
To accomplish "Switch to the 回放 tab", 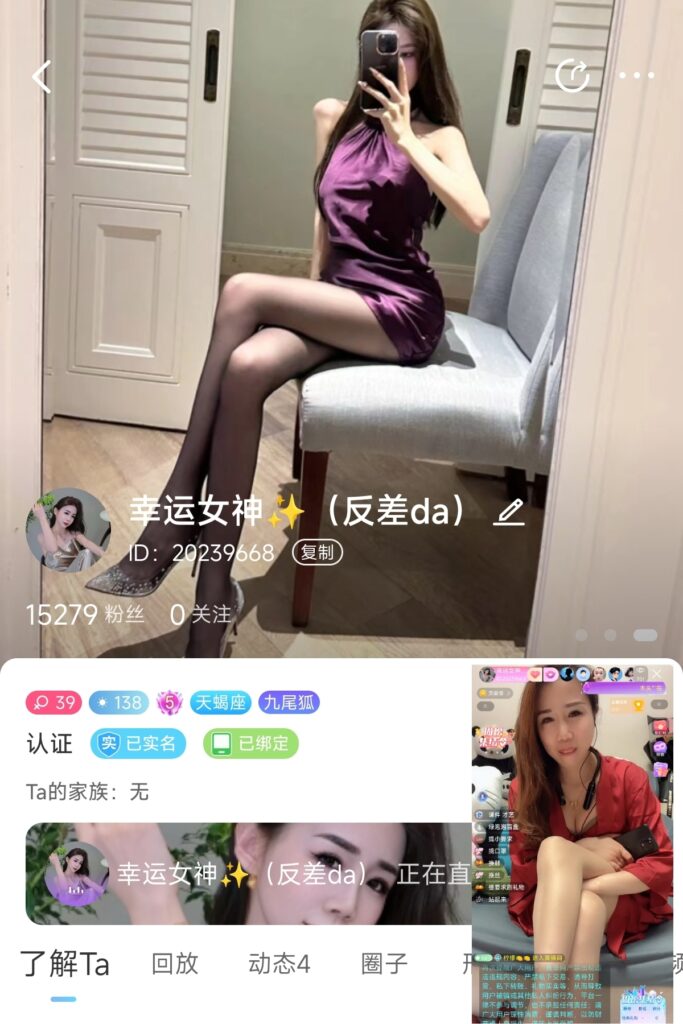I will point(175,964).
